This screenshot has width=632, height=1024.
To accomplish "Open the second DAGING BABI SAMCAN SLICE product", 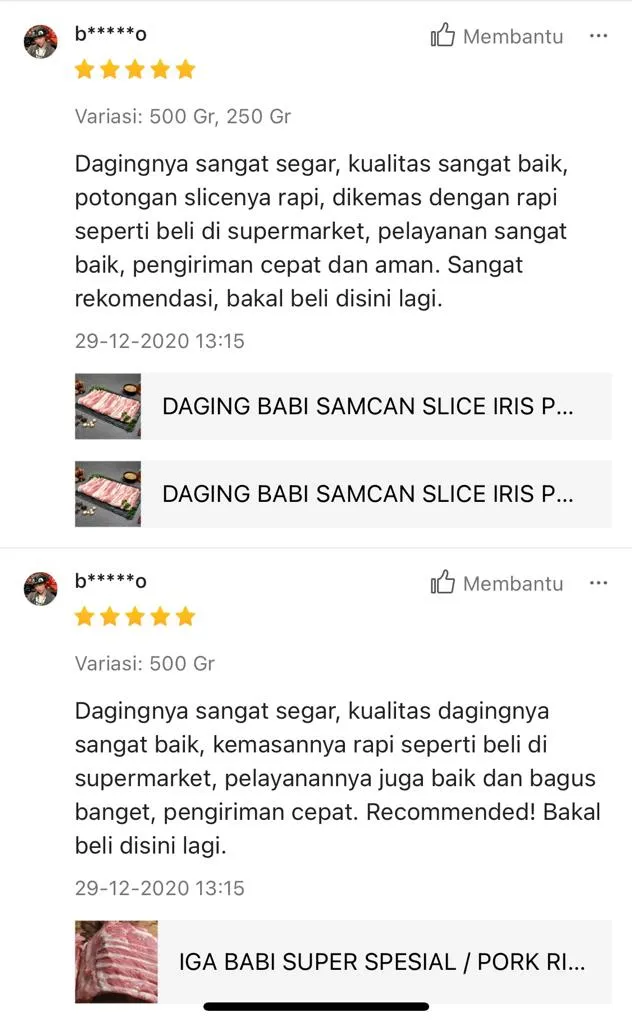I will click(343, 494).
